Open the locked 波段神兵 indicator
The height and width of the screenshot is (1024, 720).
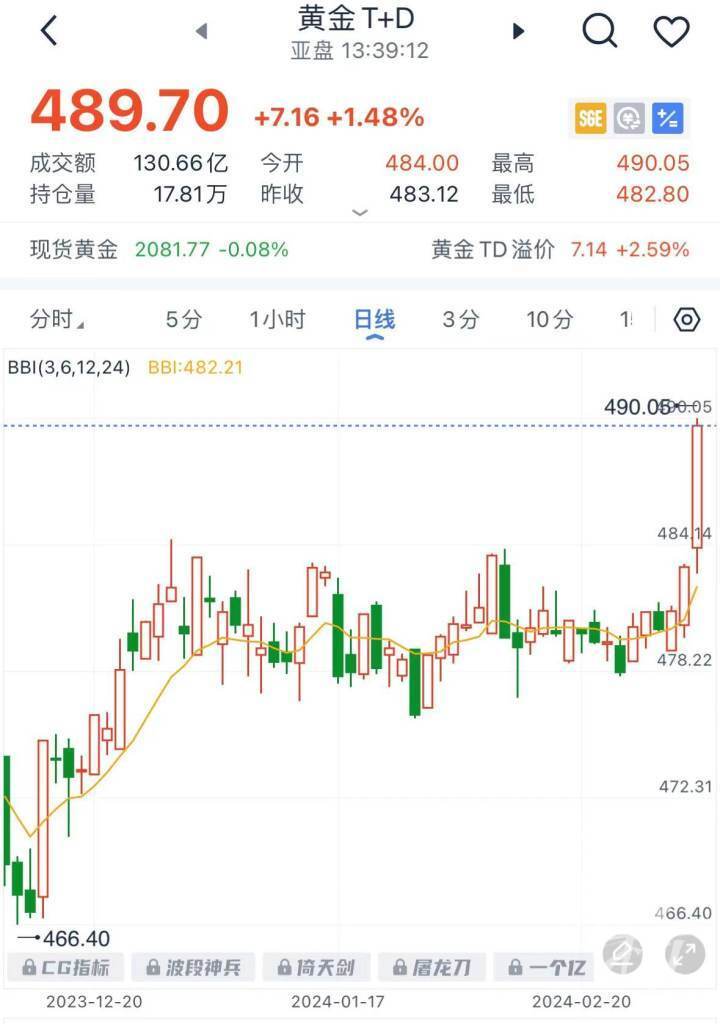[x=193, y=967]
